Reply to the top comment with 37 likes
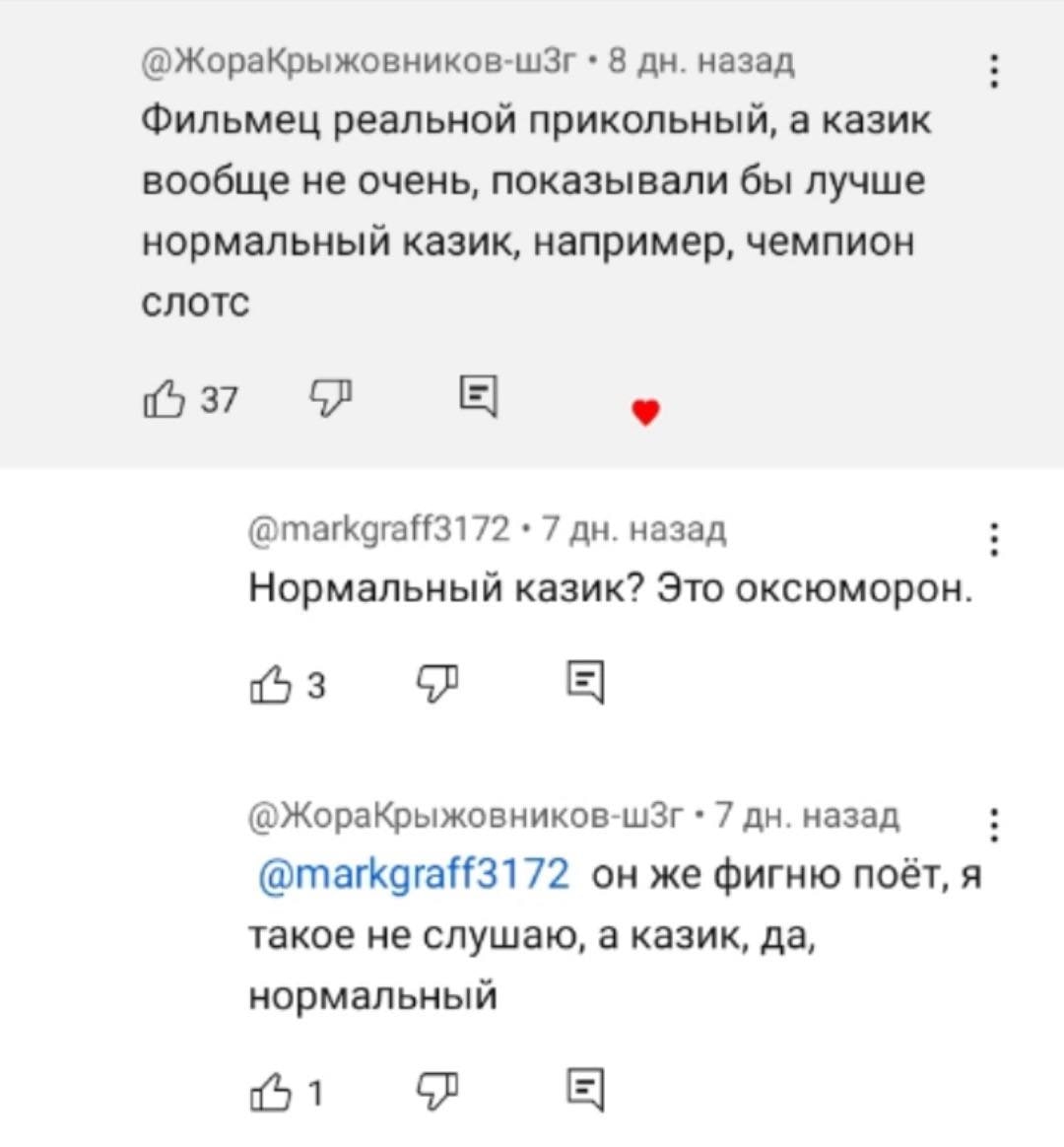 (x=479, y=397)
